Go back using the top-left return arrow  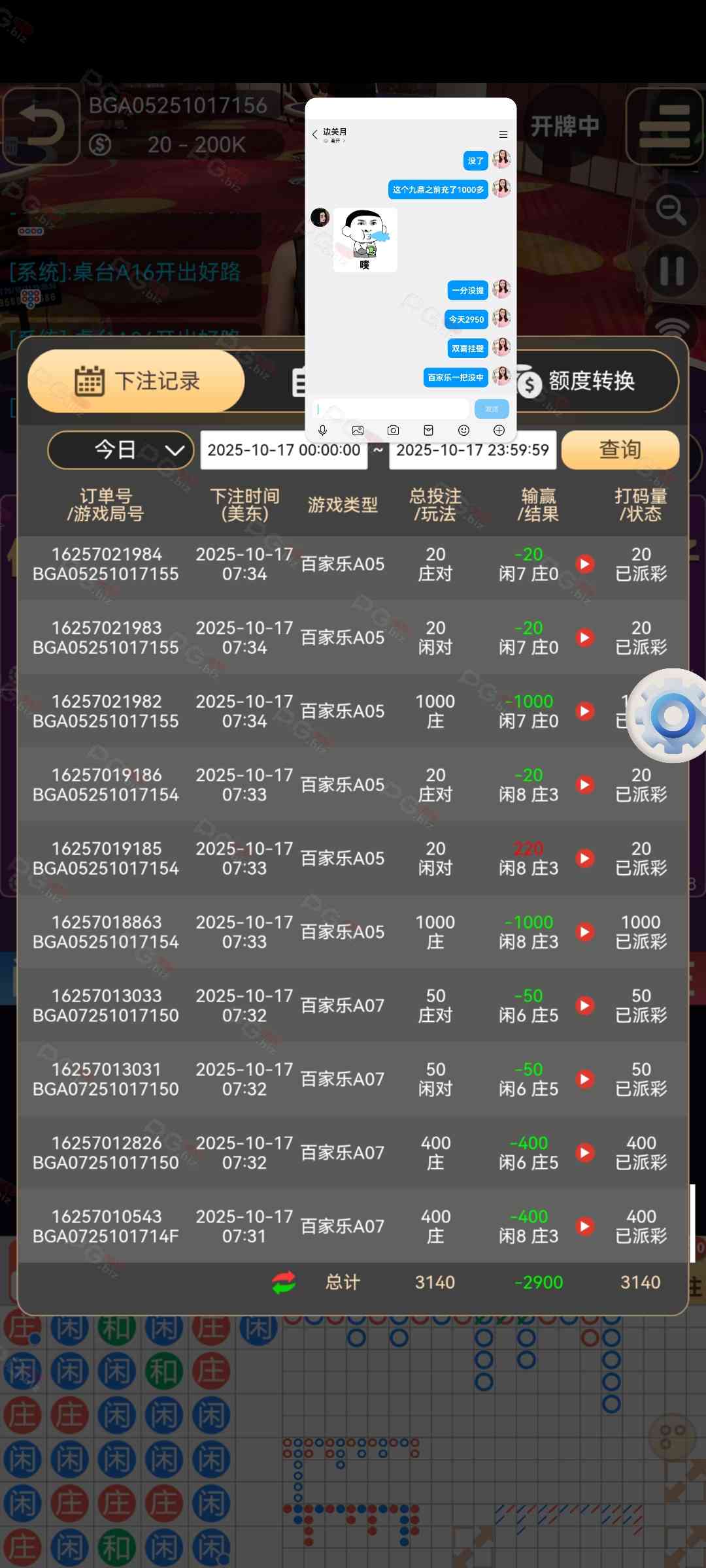[x=42, y=126]
